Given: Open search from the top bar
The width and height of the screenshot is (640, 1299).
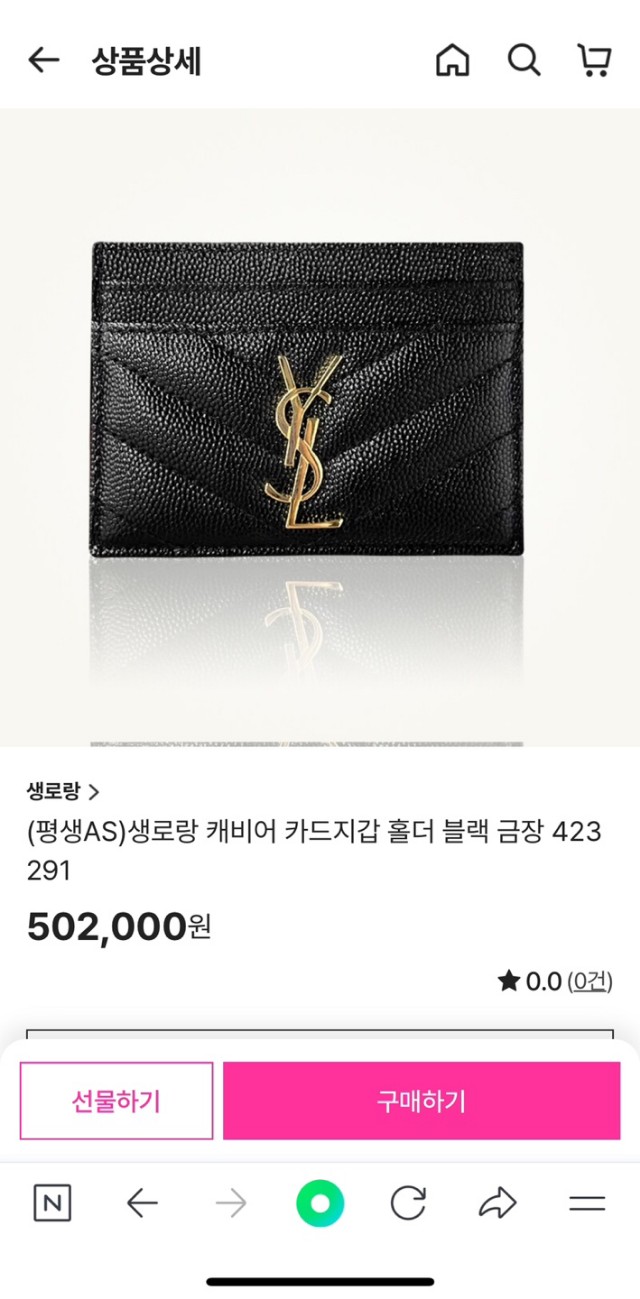Looking at the screenshot, I should (x=523, y=61).
